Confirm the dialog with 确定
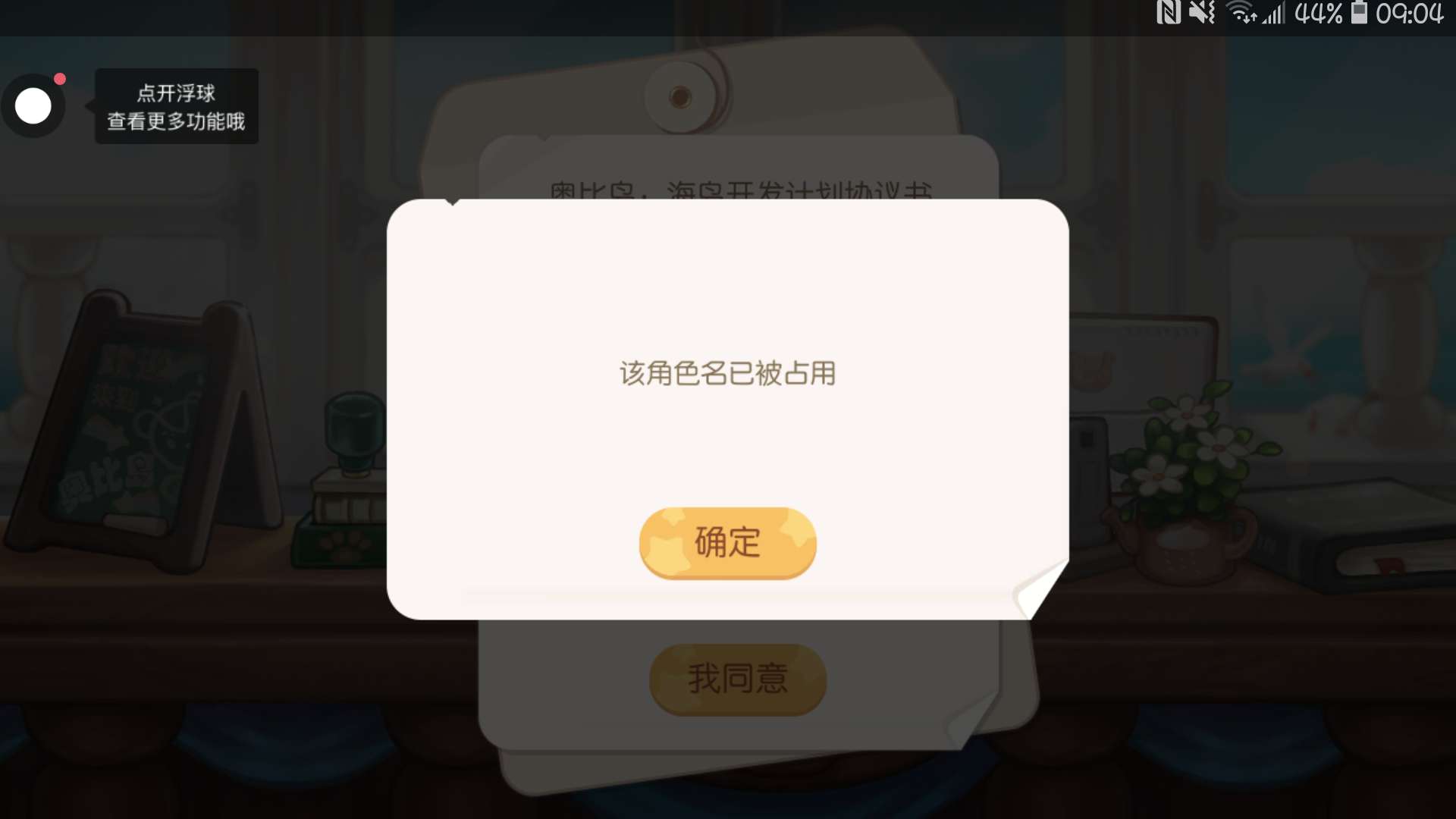The height and width of the screenshot is (819, 1456). point(727,543)
